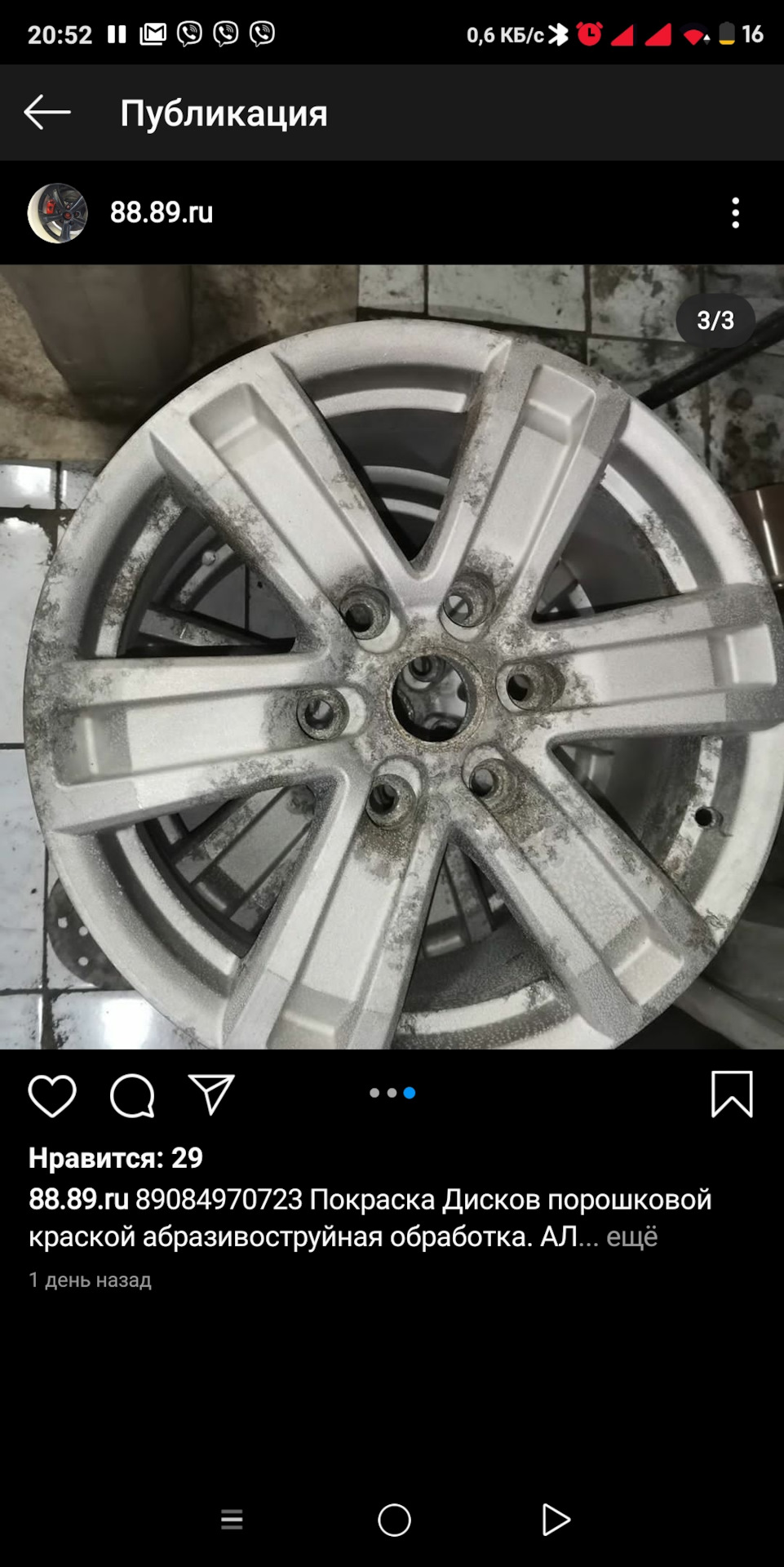Go to the home screen
The height and width of the screenshot is (1567, 784).
tap(394, 1520)
